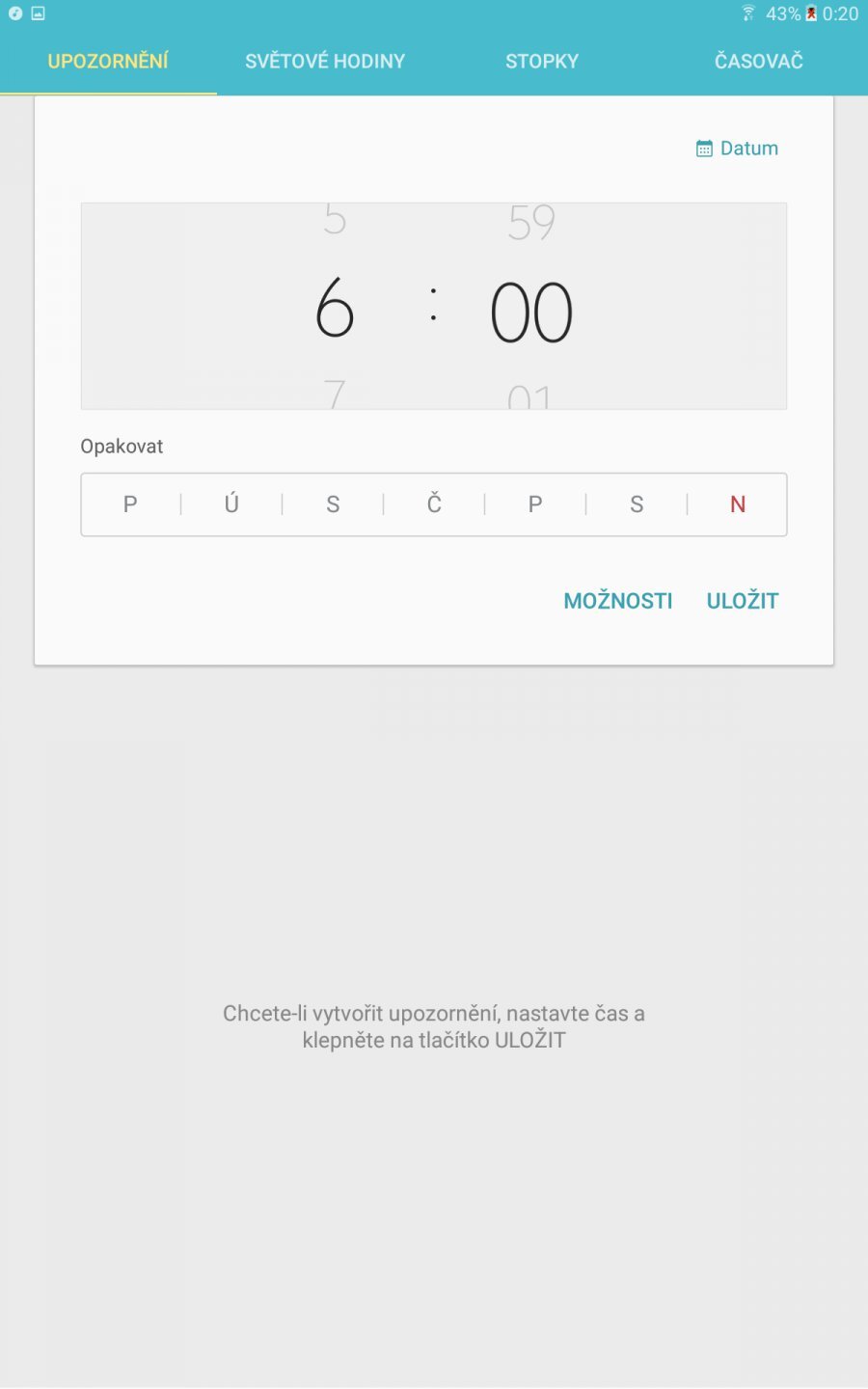This screenshot has width=868, height=1389.
Task: Click the Wi-Fi status icon
Action: click(748, 13)
